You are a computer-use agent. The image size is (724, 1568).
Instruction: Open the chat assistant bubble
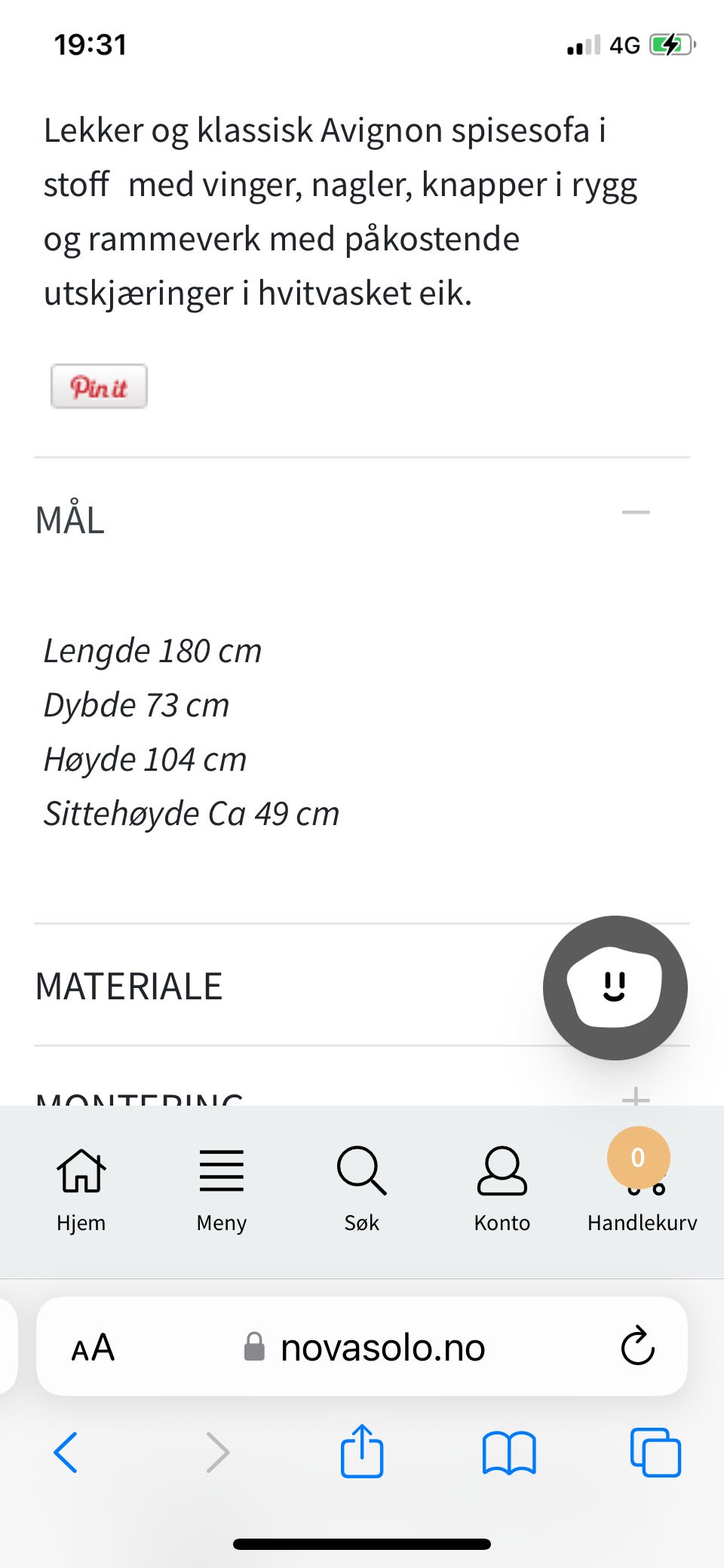(x=615, y=987)
